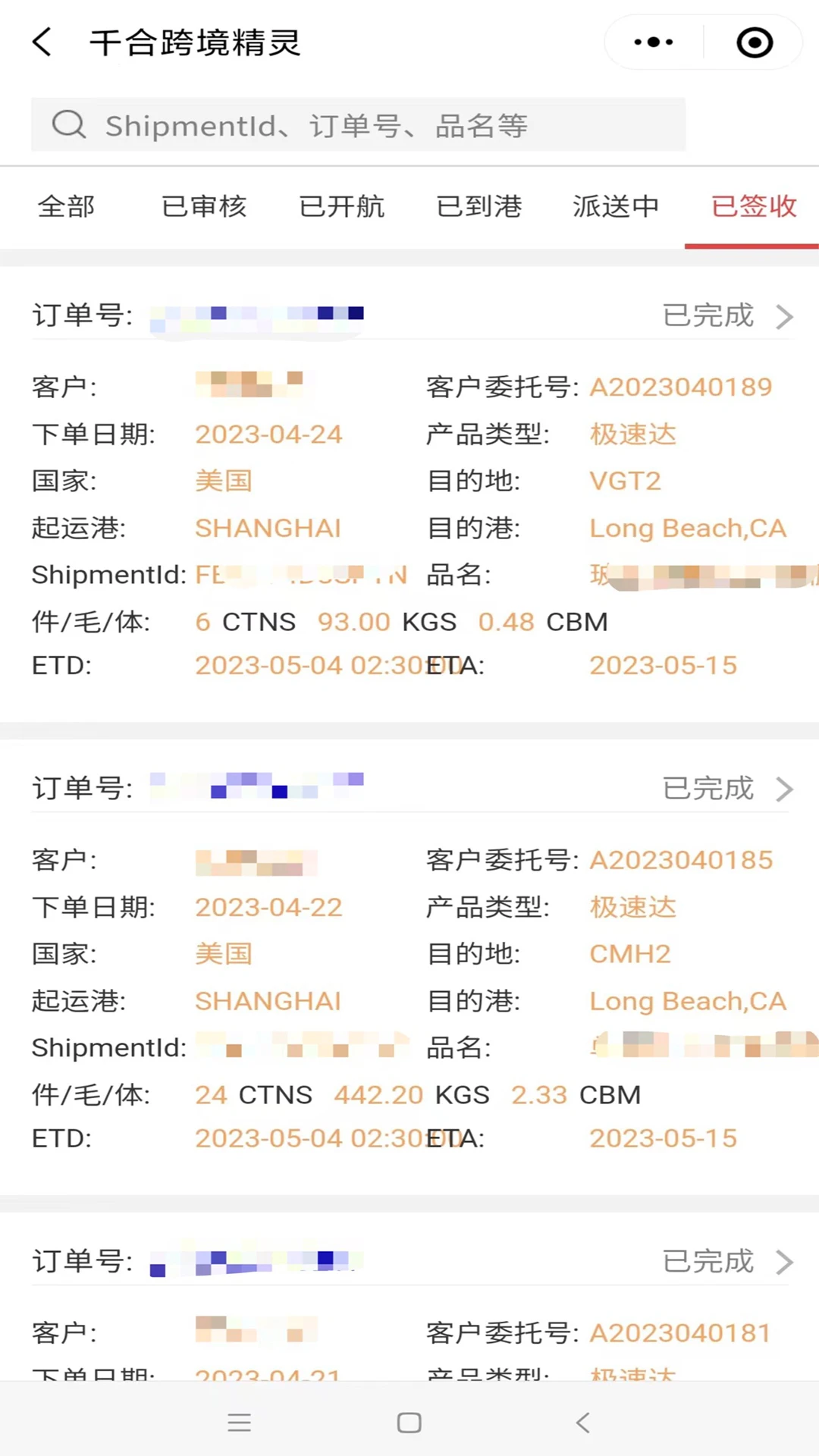Select the 已到港 filter tab
The width and height of the screenshot is (819, 1456).
(x=478, y=206)
